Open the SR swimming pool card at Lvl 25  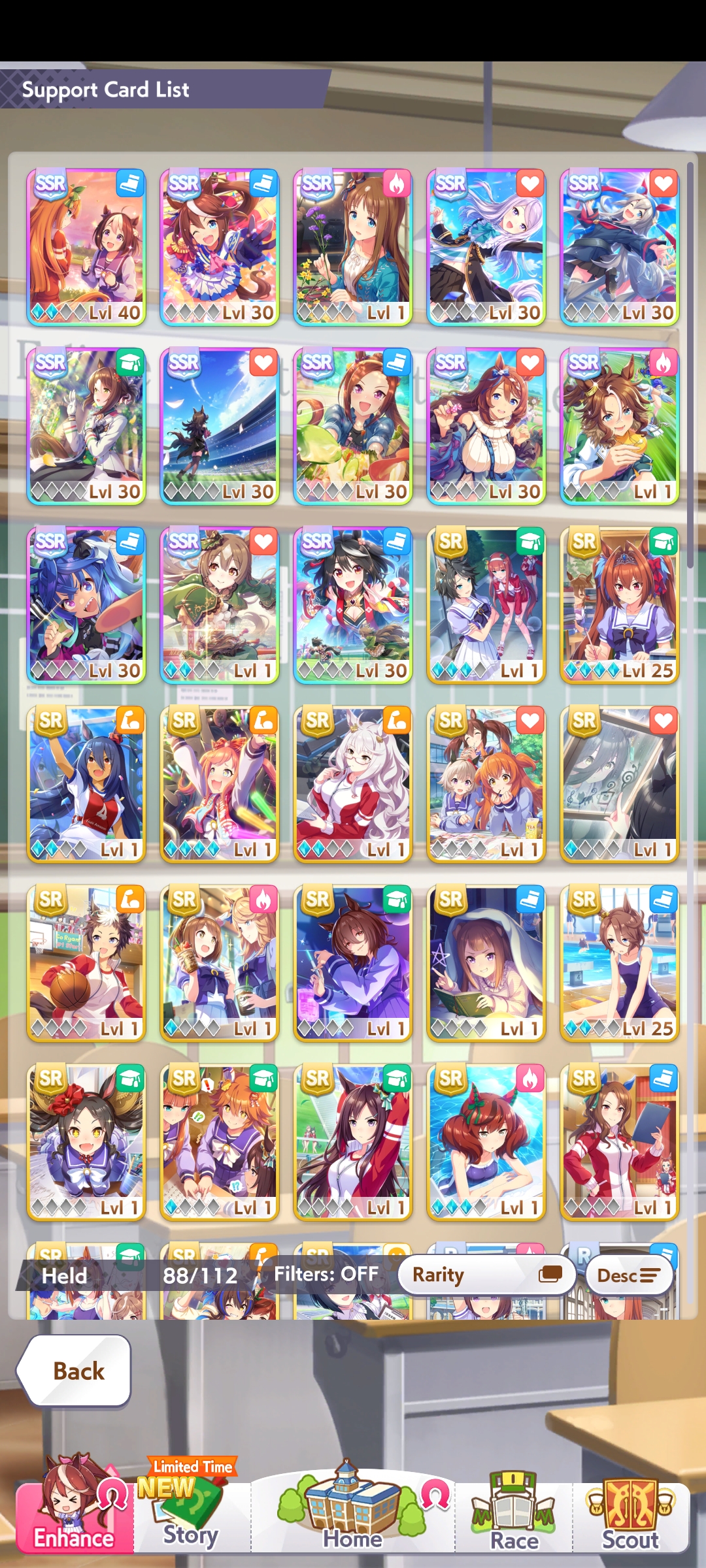[620, 963]
